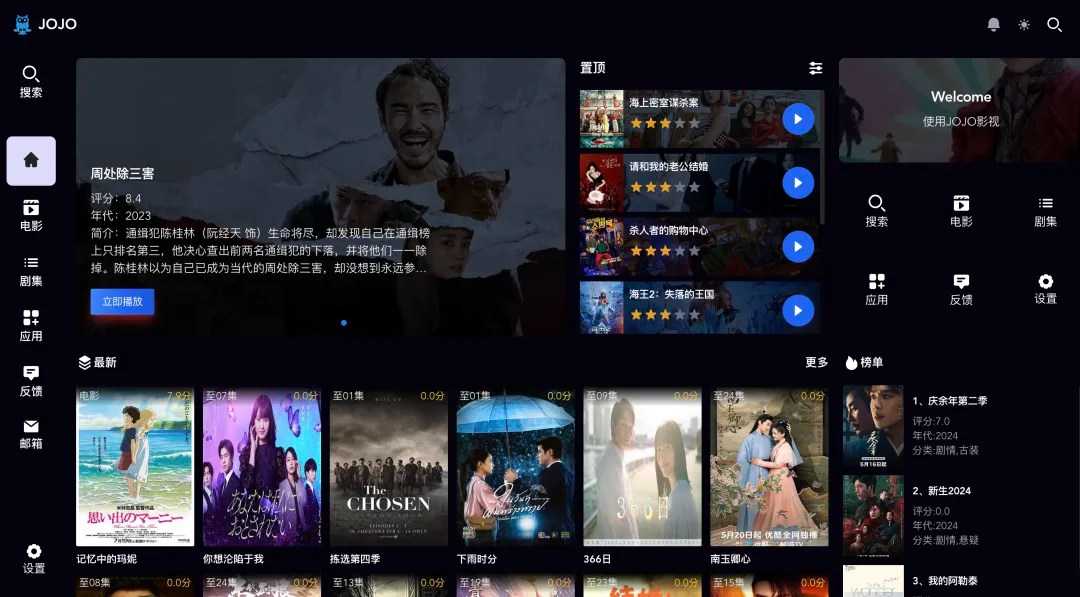Play 请和我的老公结婚

click(797, 183)
